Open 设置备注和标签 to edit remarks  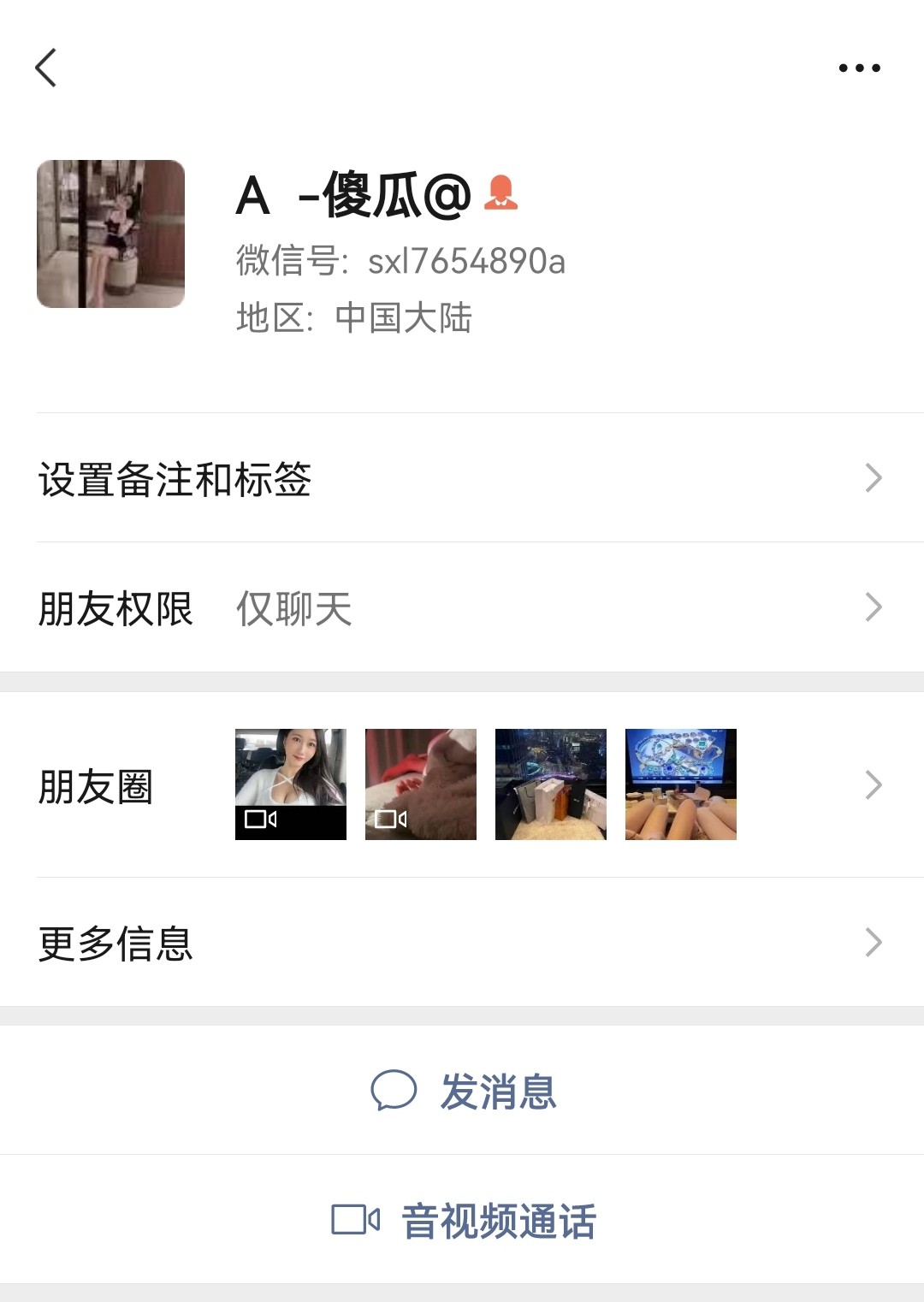175,480
